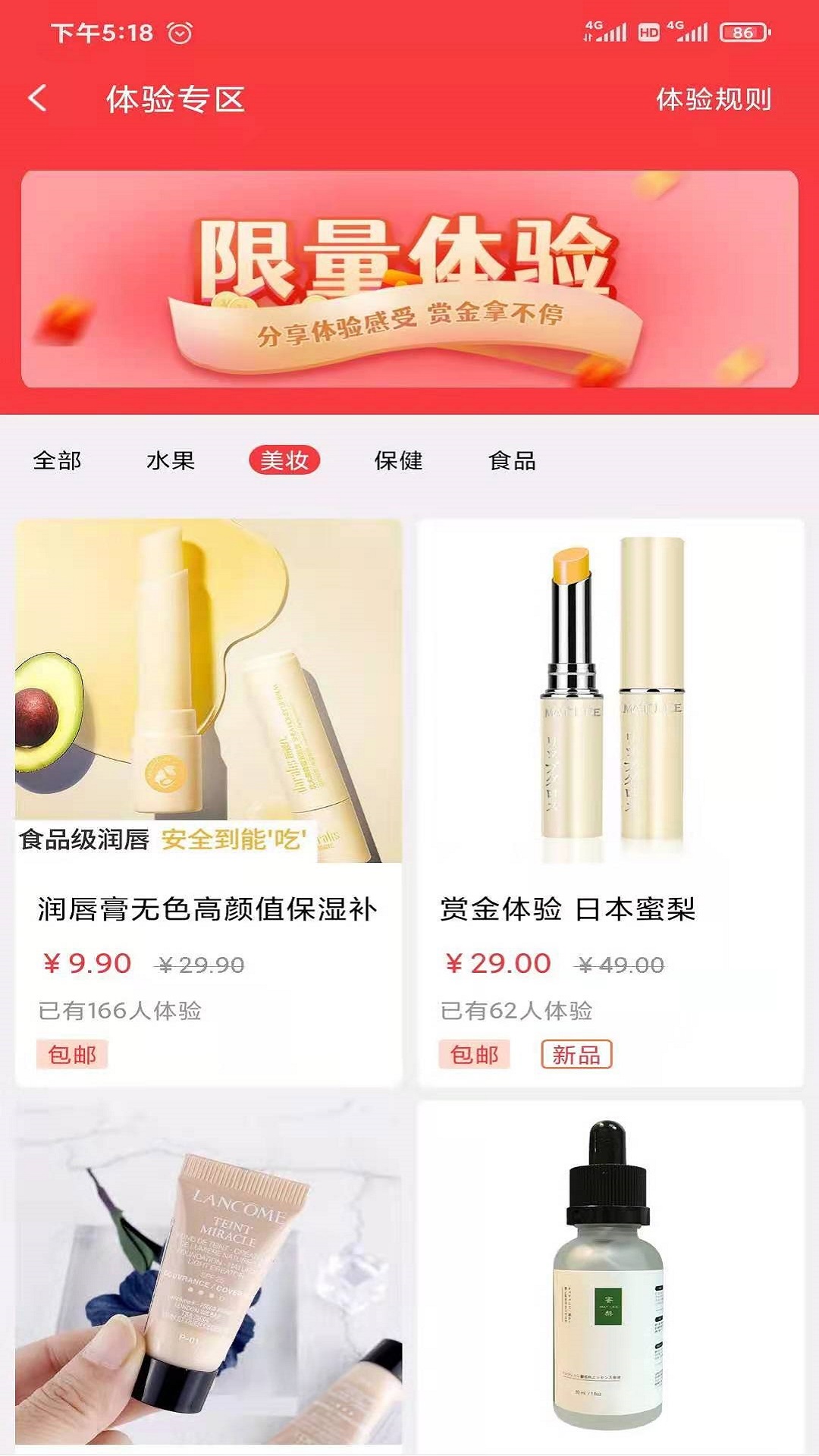
Task: Select the 水果 category tab
Action: 171,460
